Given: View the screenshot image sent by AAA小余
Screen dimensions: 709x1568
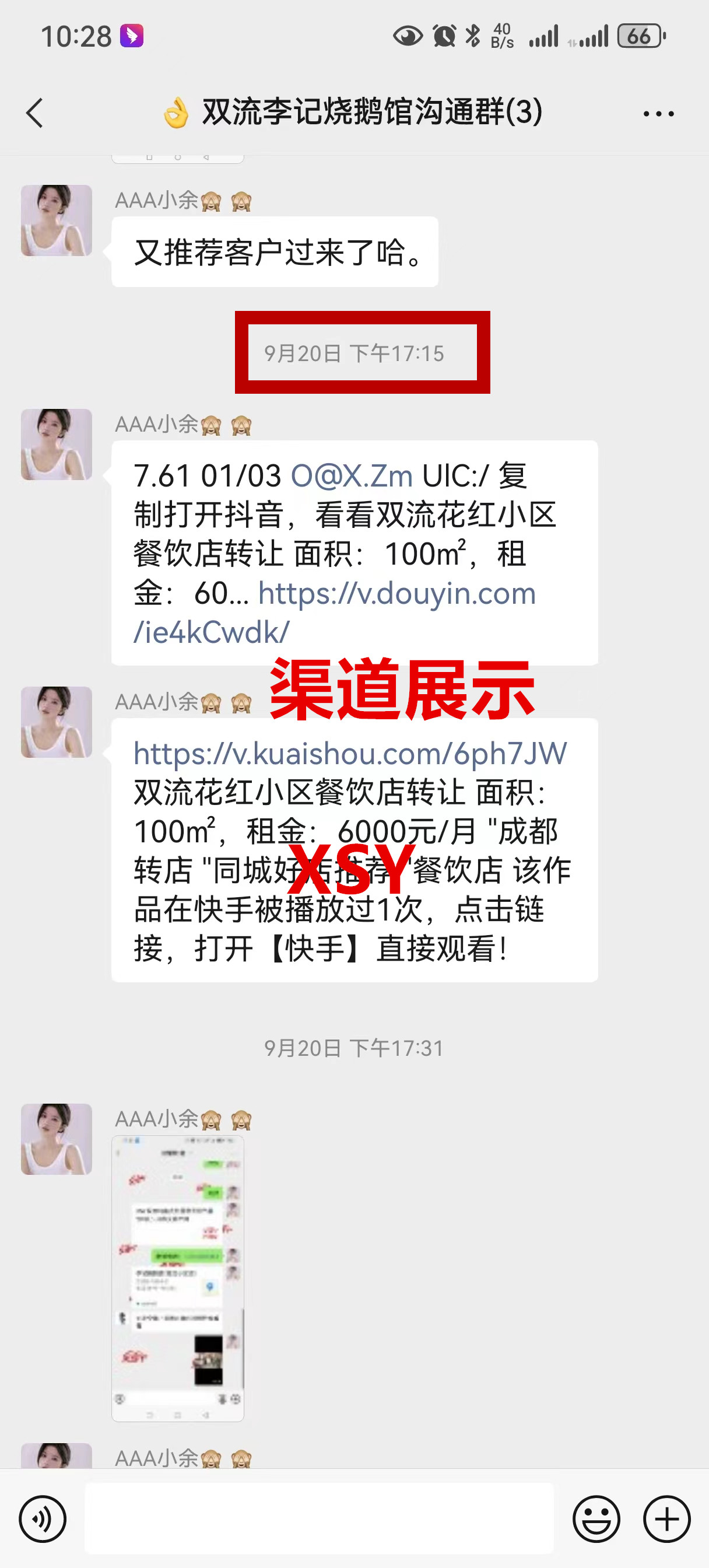Looking at the screenshot, I should click(x=178, y=1277).
